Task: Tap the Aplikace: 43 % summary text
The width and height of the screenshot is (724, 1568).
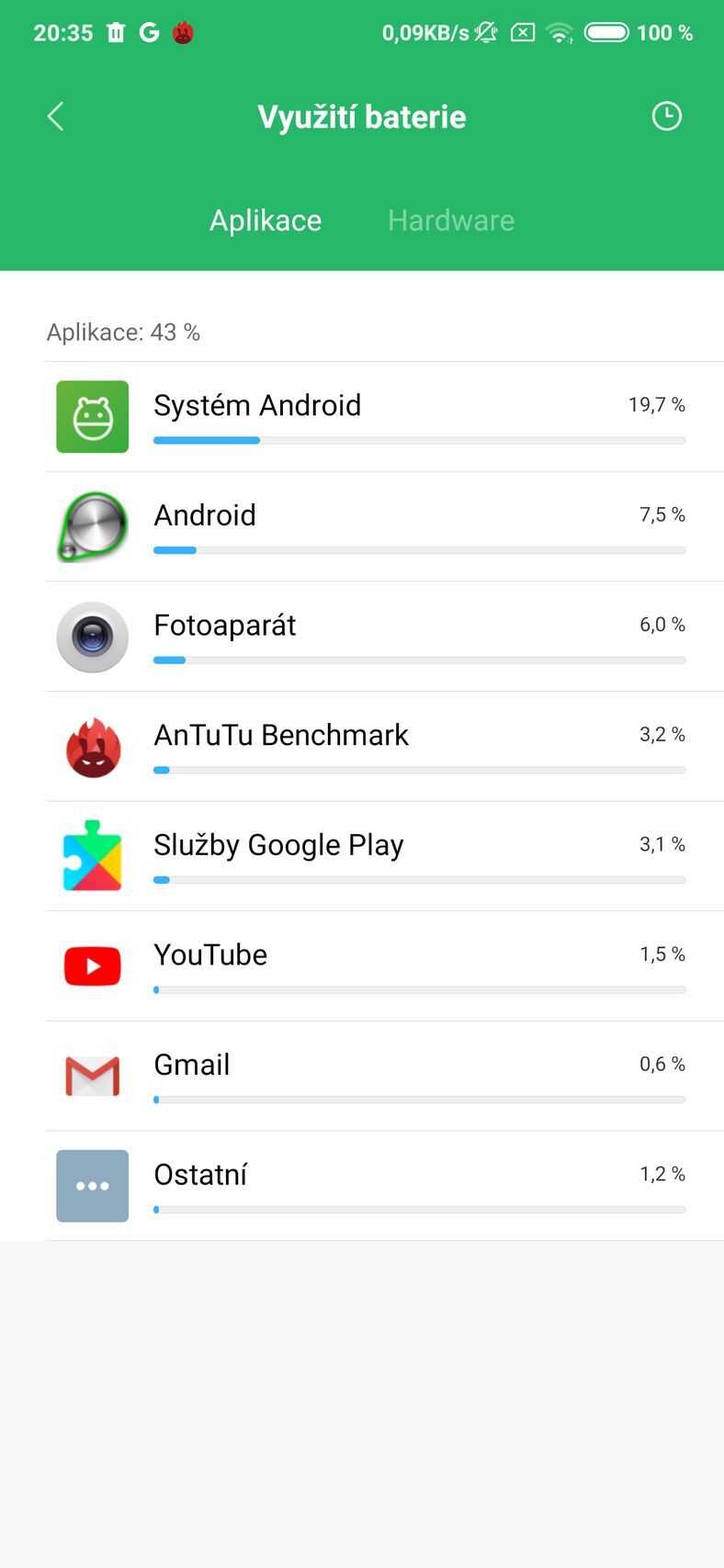Action: click(x=125, y=332)
